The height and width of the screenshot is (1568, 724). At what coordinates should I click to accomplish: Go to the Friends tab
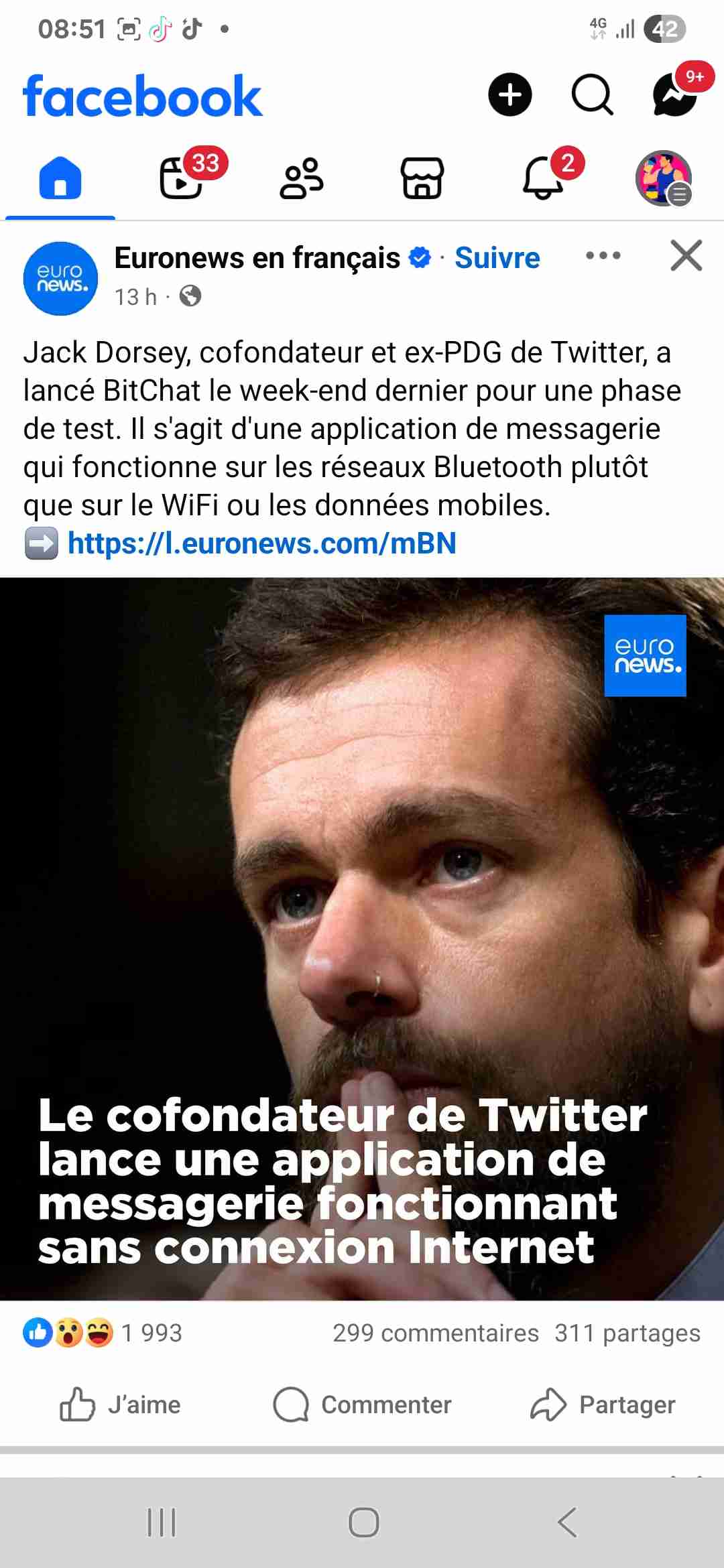pos(302,179)
